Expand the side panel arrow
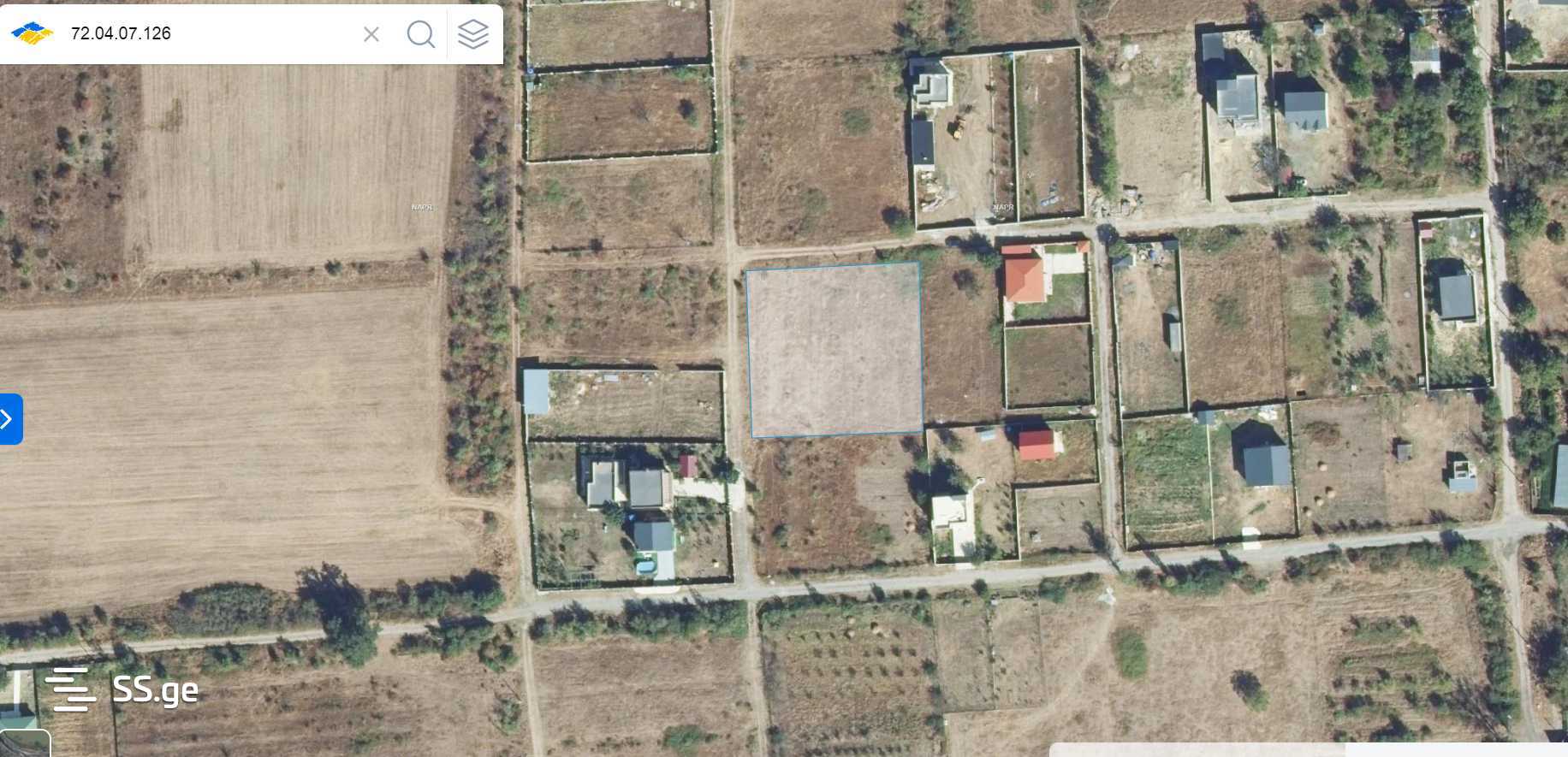The image size is (1568, 757). [x=9, y=419]
